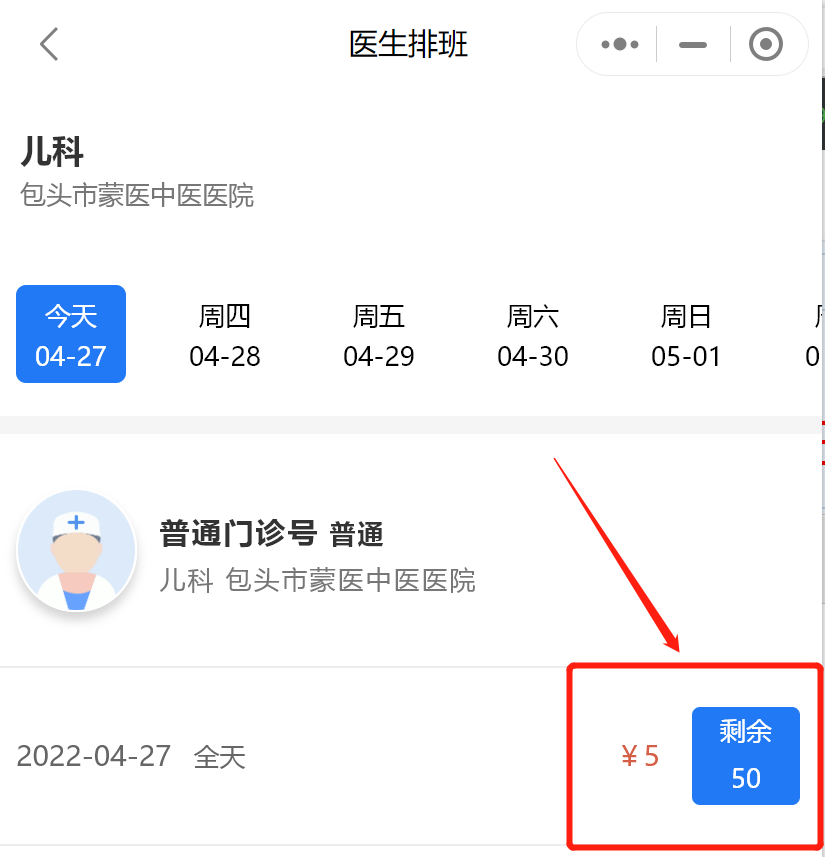Choose the 周六 04-30 date
Viewport: 825px width, 857px height.
[533, 335]
